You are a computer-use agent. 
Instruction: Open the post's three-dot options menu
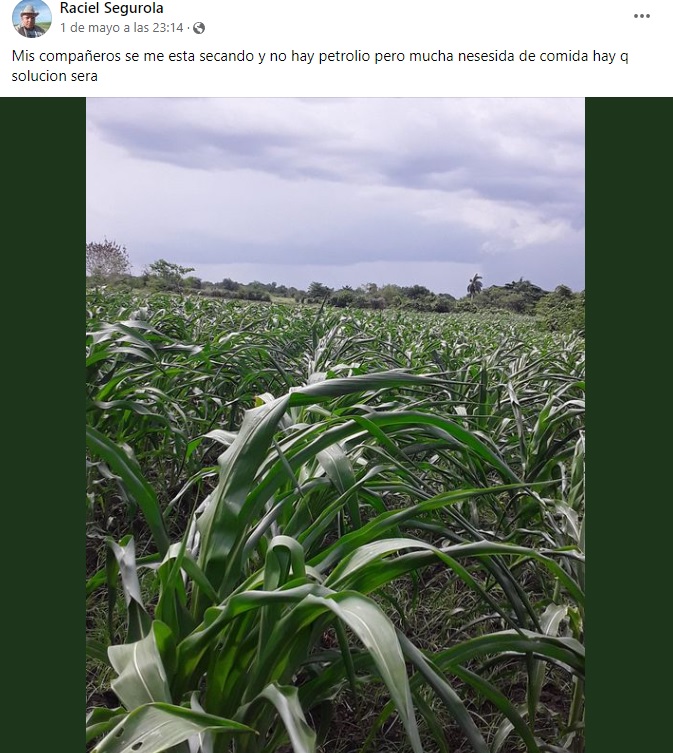point(641,16)
